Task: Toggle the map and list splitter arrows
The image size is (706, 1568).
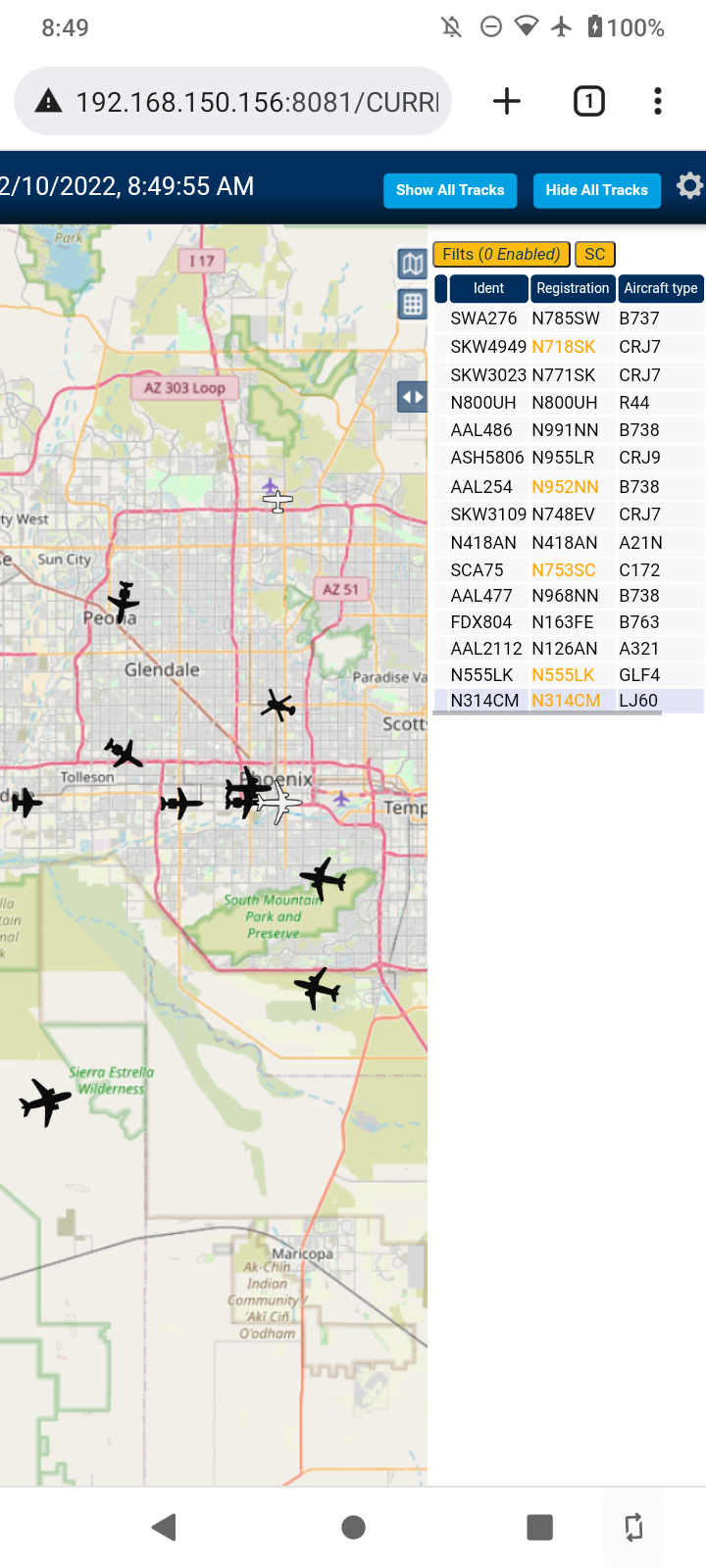Action: coord(413,397)
